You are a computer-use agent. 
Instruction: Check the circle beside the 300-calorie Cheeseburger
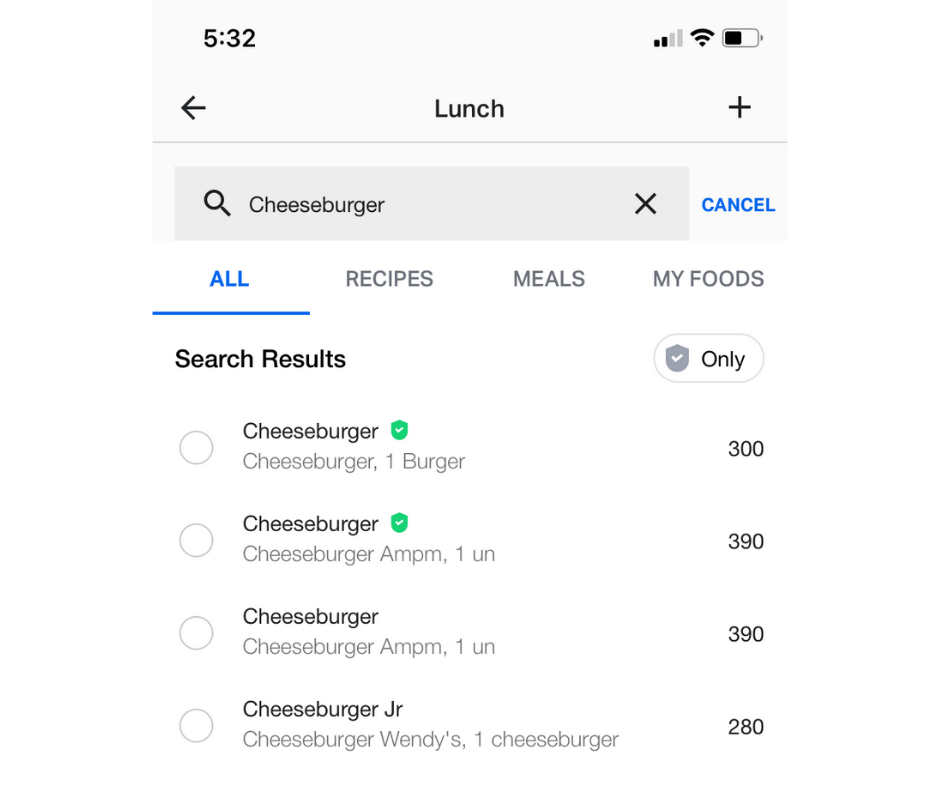(196, 448)
